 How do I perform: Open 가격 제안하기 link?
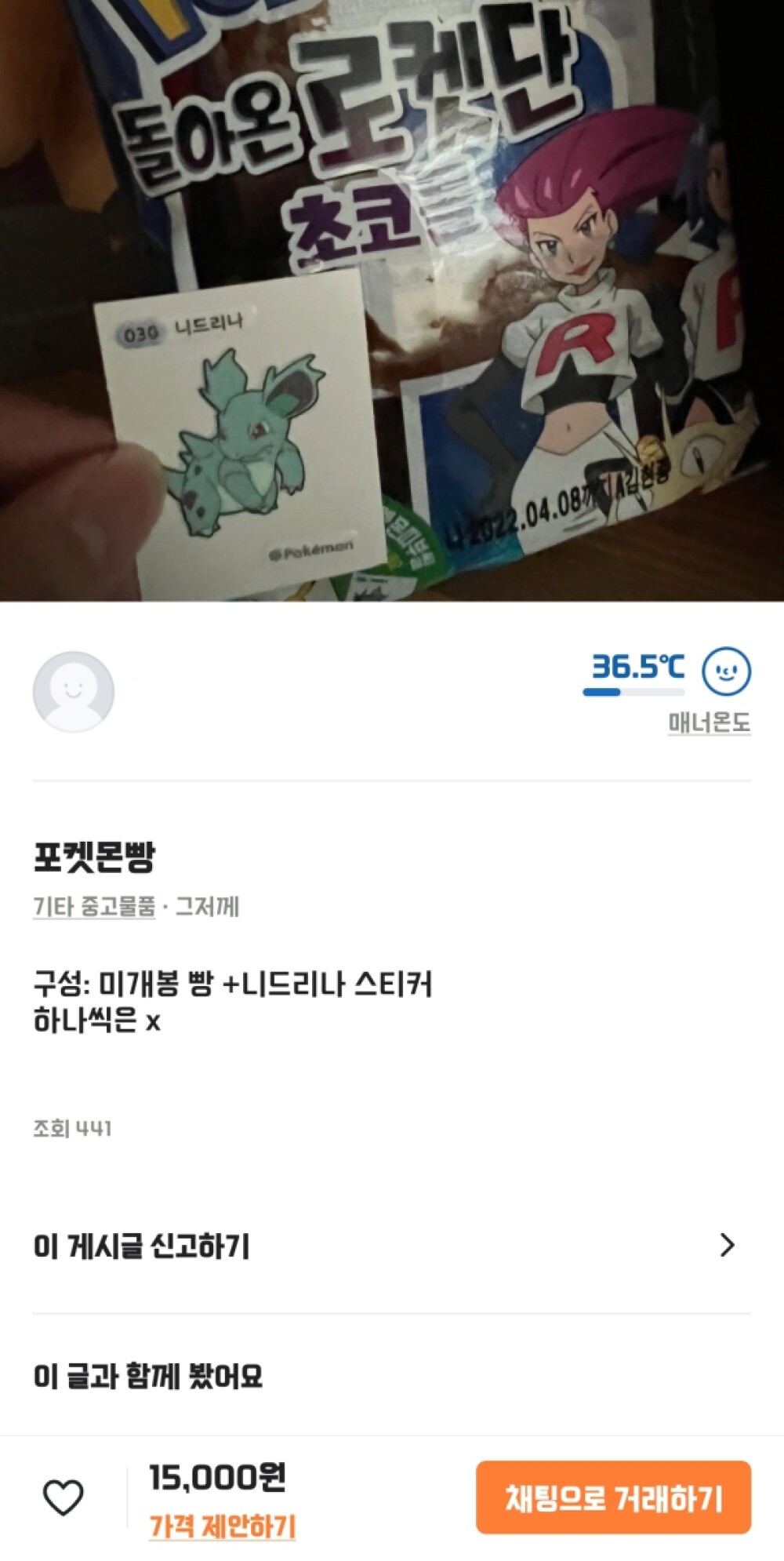[x=222, y=1526]
